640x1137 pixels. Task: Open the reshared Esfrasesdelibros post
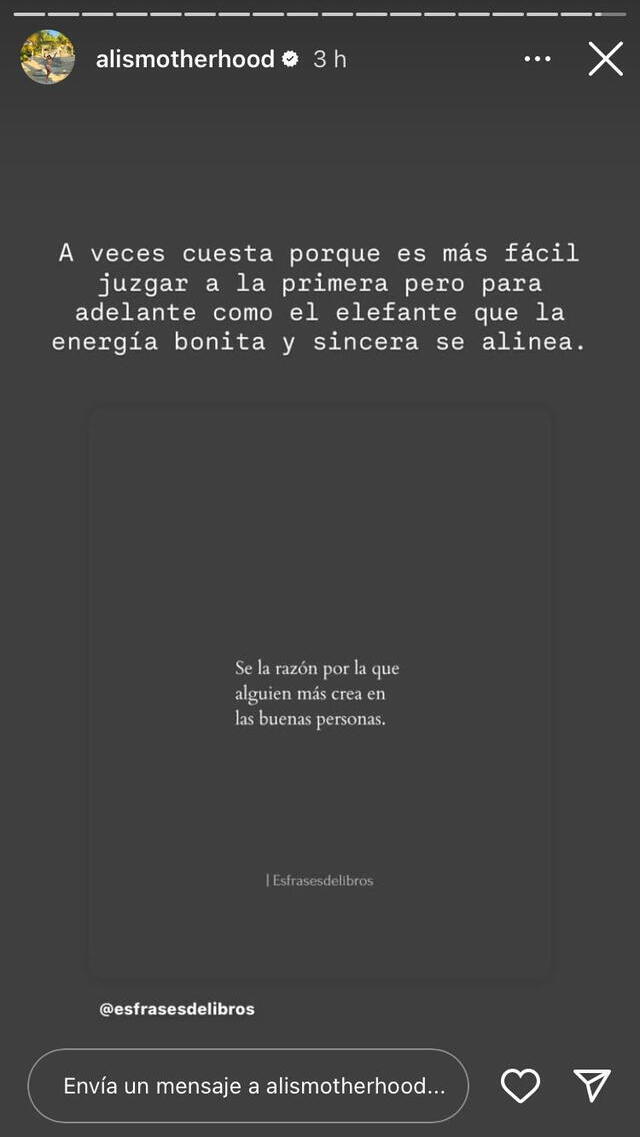click(320, 690)
